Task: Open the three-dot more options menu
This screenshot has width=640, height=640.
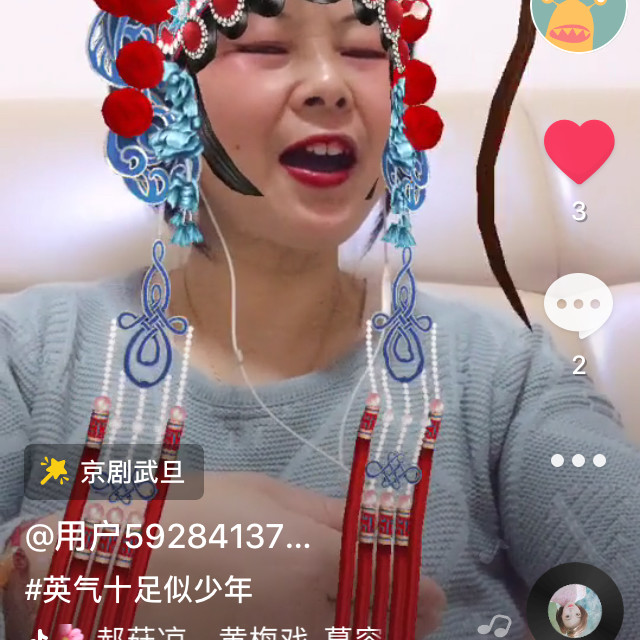Action: [x=578, y=460]
